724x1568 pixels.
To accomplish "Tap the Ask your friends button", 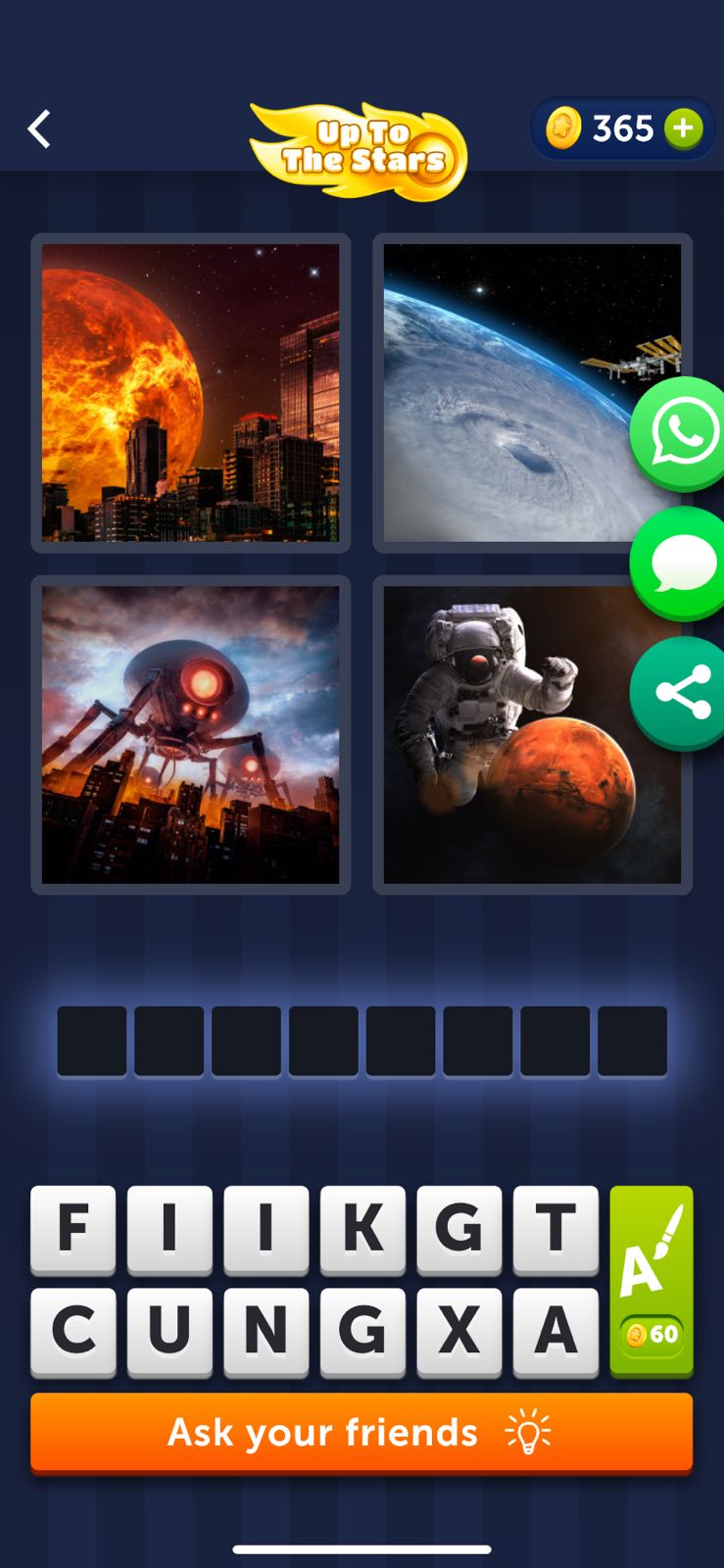I will click(x=323, y=1431).
